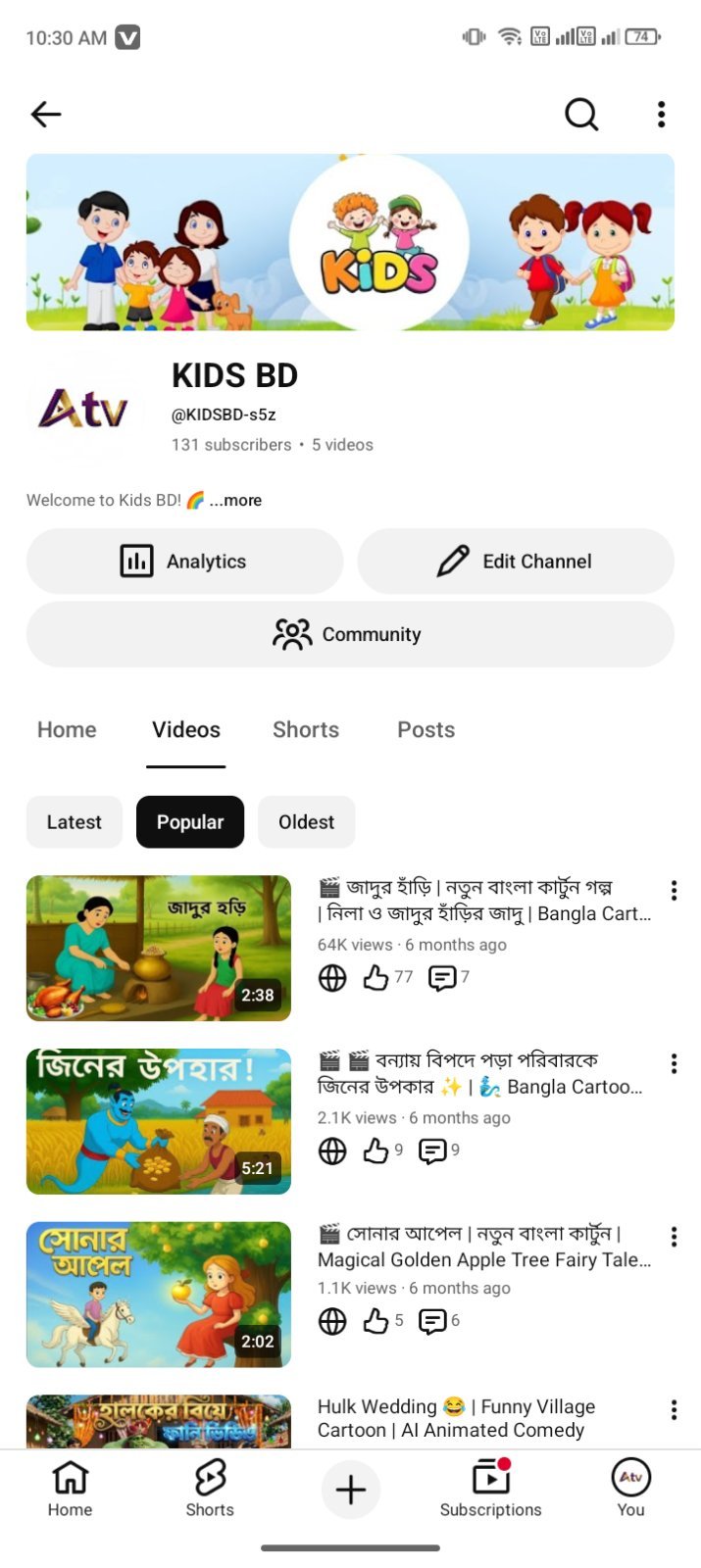Switch to the Shorts channel tab

pyautogui.click(x=306, y=730)
